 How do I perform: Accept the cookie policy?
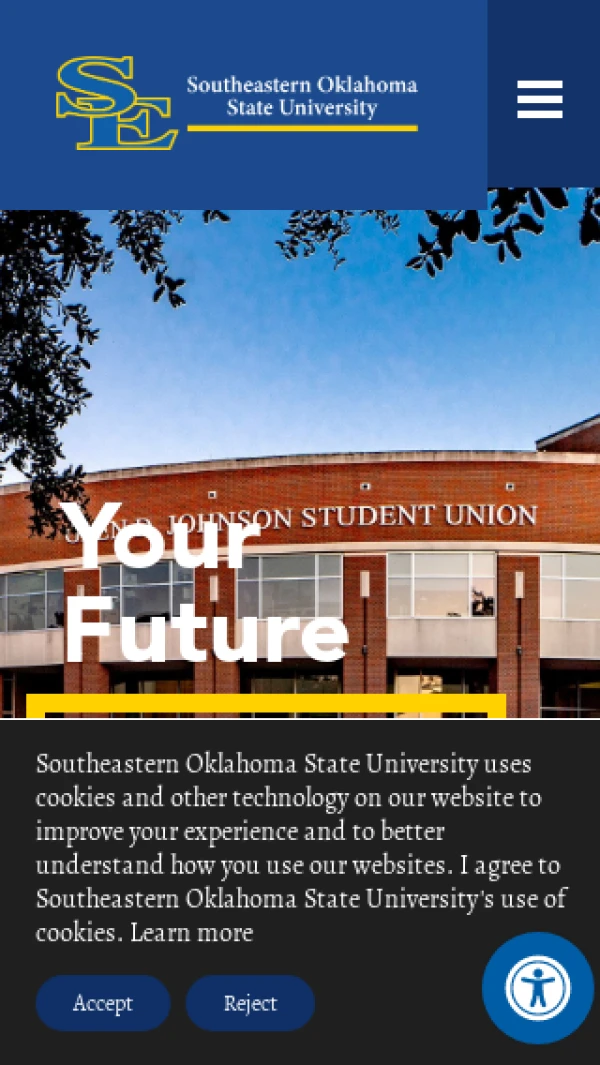click(103, 1003)
